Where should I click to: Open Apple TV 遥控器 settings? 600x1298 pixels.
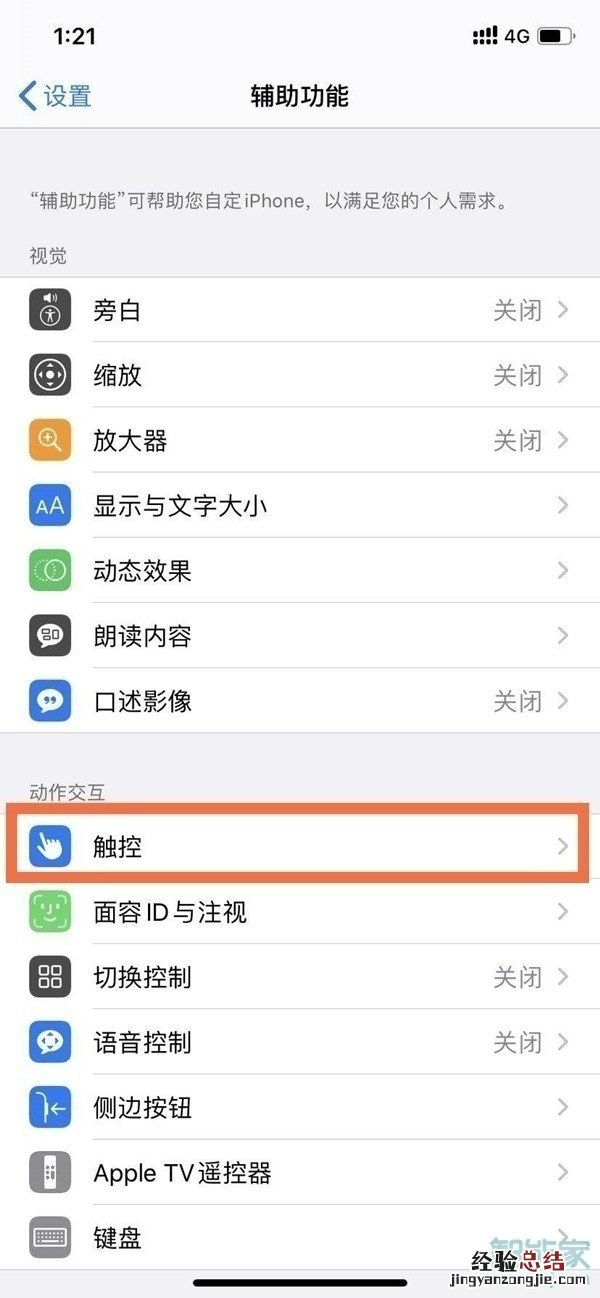tap(300, 1173)
